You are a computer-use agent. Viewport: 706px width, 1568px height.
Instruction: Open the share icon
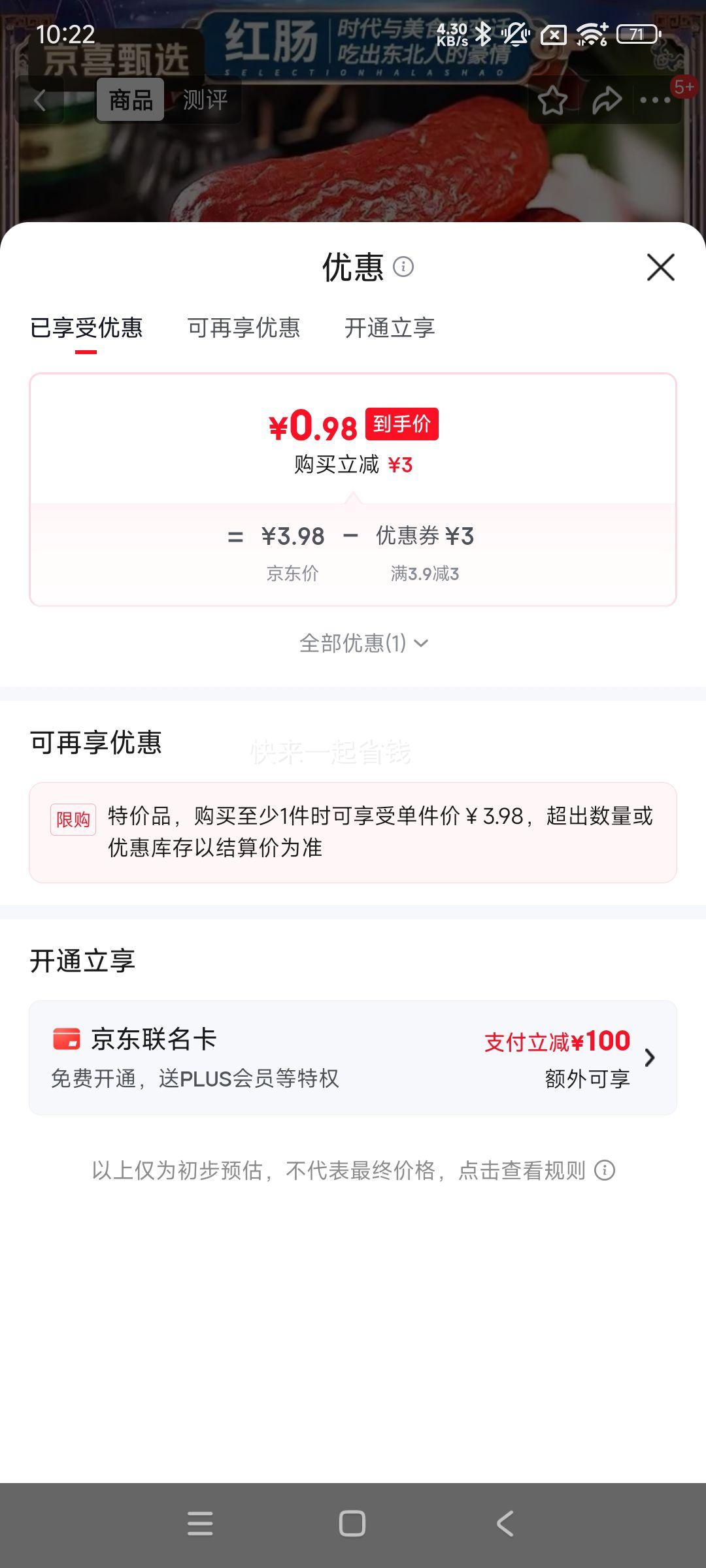click(607, 100)
